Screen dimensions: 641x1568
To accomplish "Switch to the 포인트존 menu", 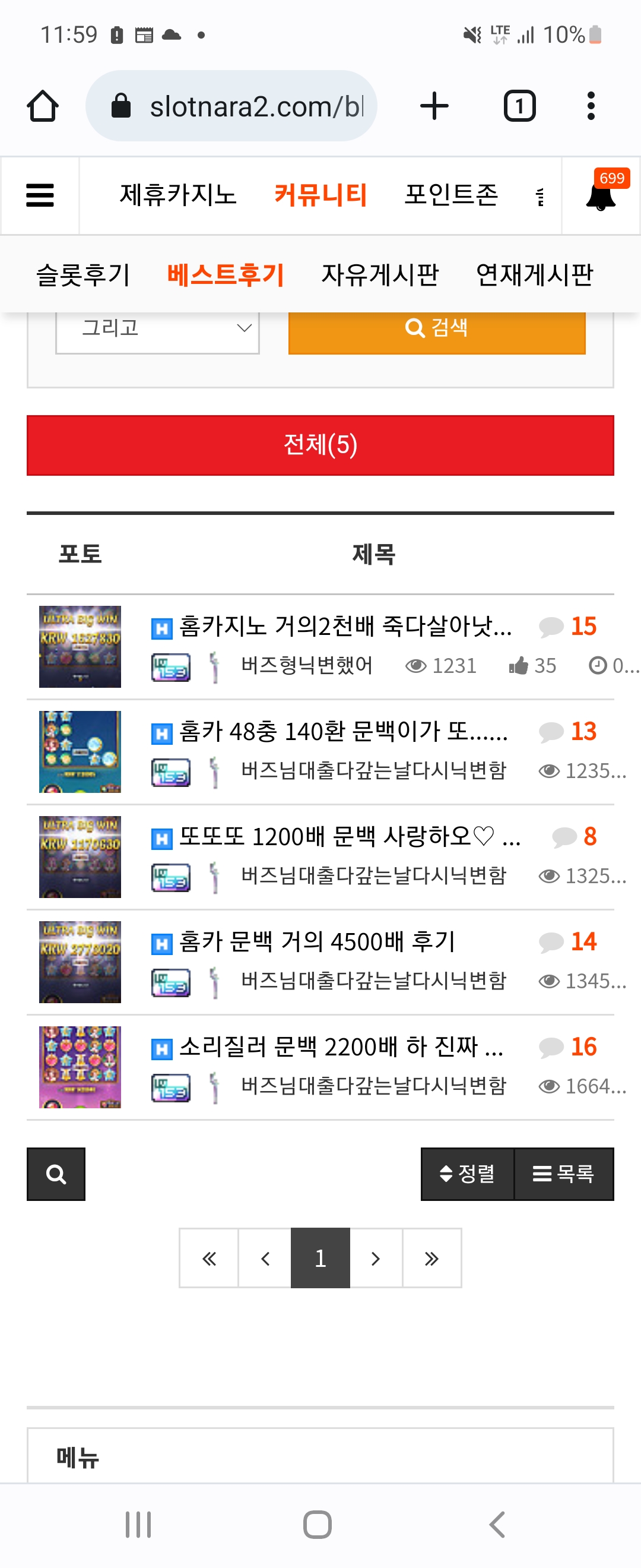I will coord(451,195).
